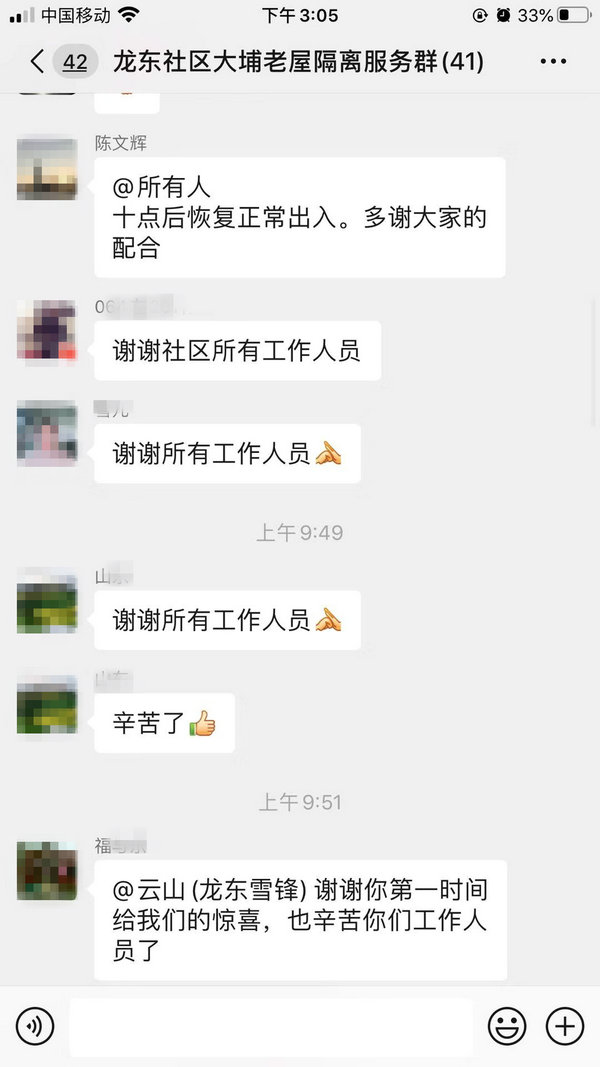The width and height of the screenshot is (600, 1067).
Task: Open avatar beside @云山 (龙东雪锋) message
Action: [x=47, y=870]
